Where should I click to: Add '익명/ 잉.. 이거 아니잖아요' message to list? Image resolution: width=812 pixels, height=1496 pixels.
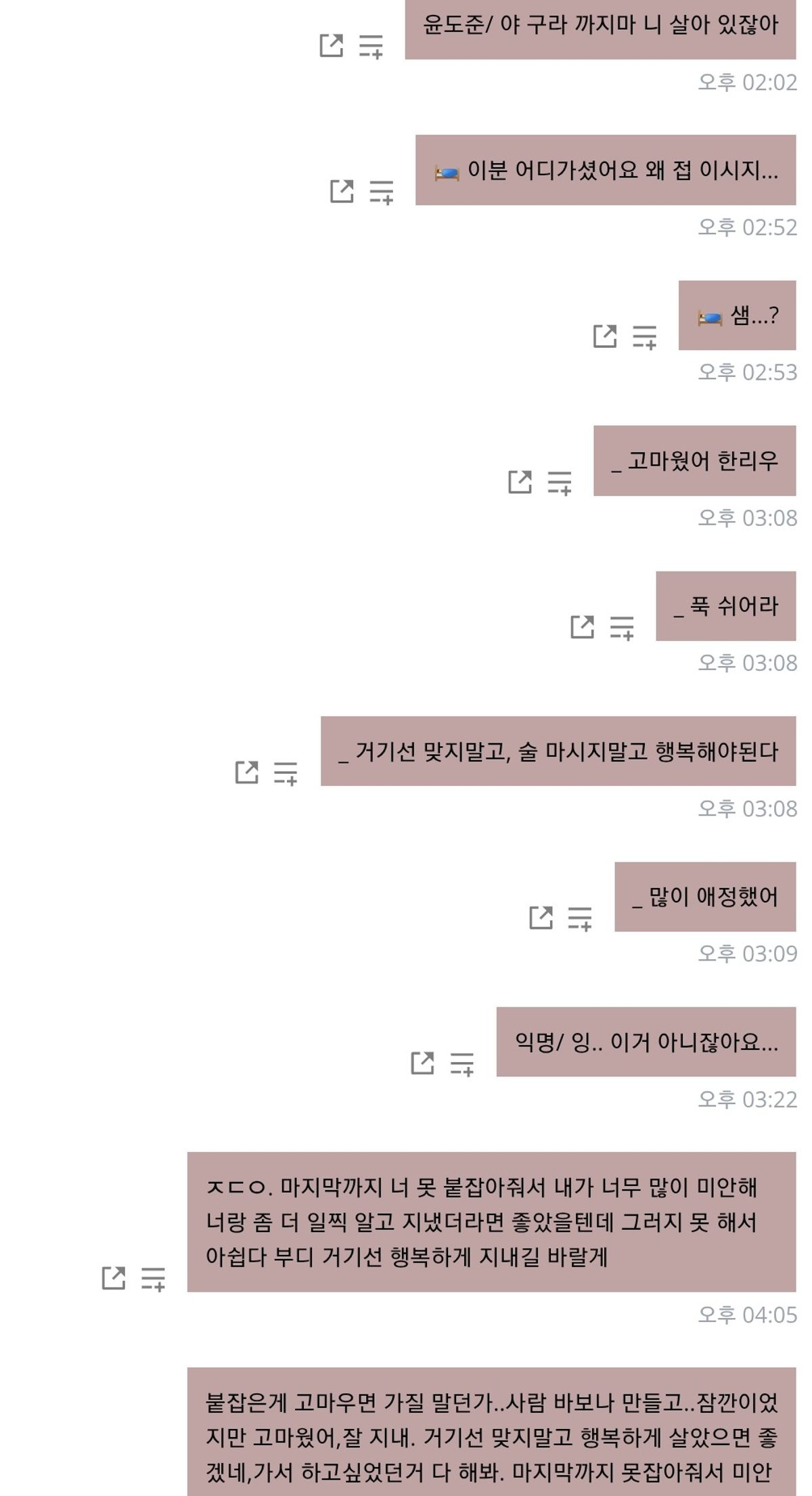coord(462,1064)
